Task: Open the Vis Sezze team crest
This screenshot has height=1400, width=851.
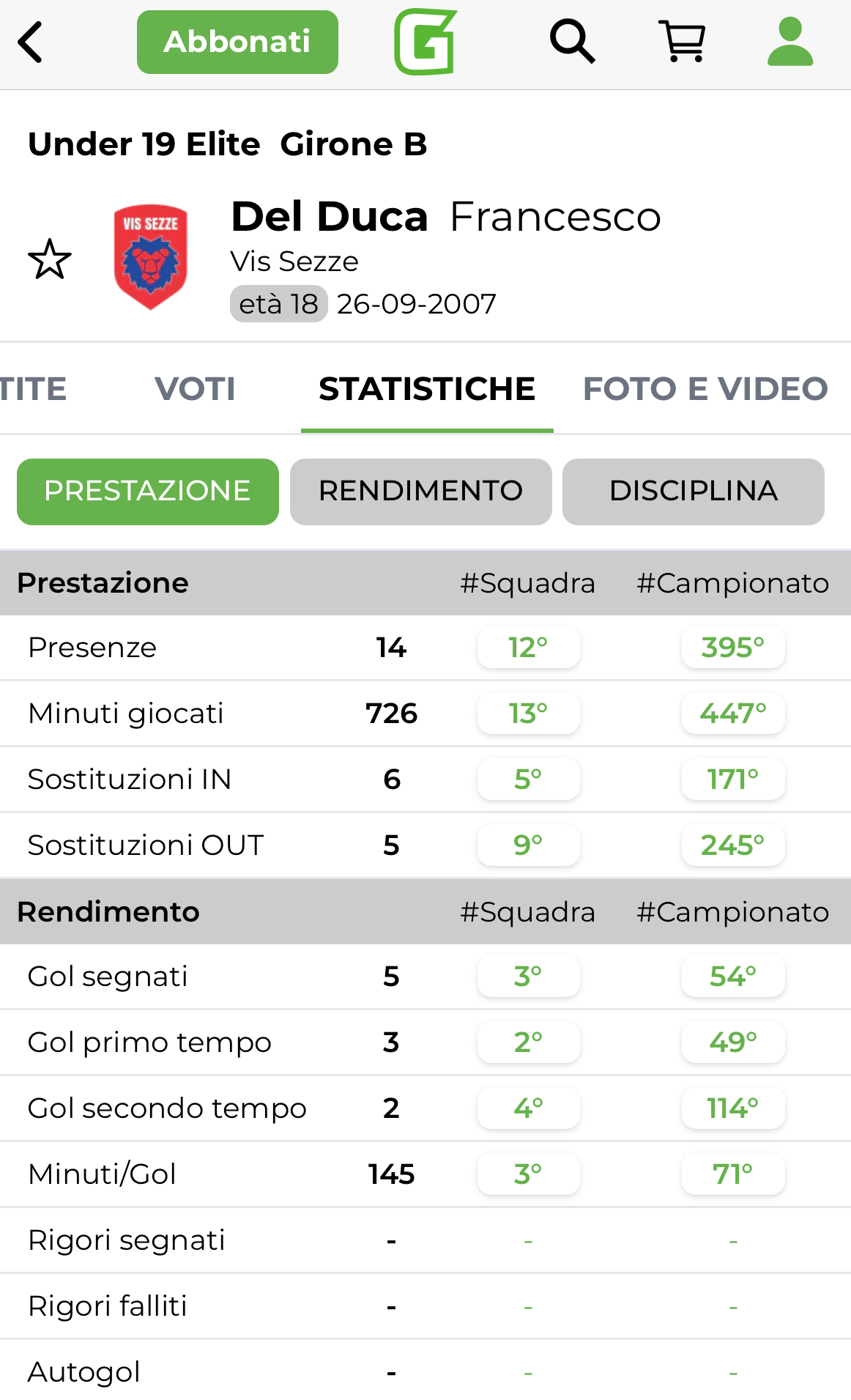Action: tap(151, 257)
